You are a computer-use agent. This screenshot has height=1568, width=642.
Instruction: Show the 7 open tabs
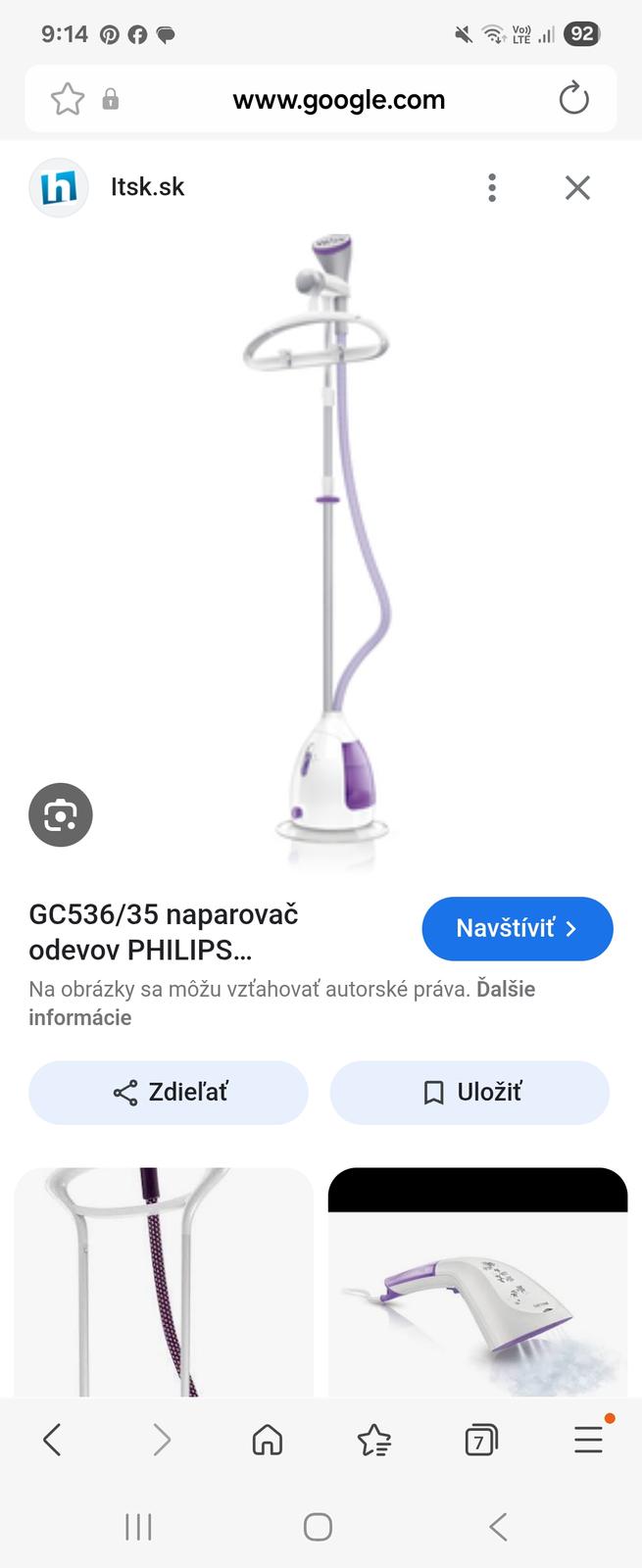pos(480,1440)
